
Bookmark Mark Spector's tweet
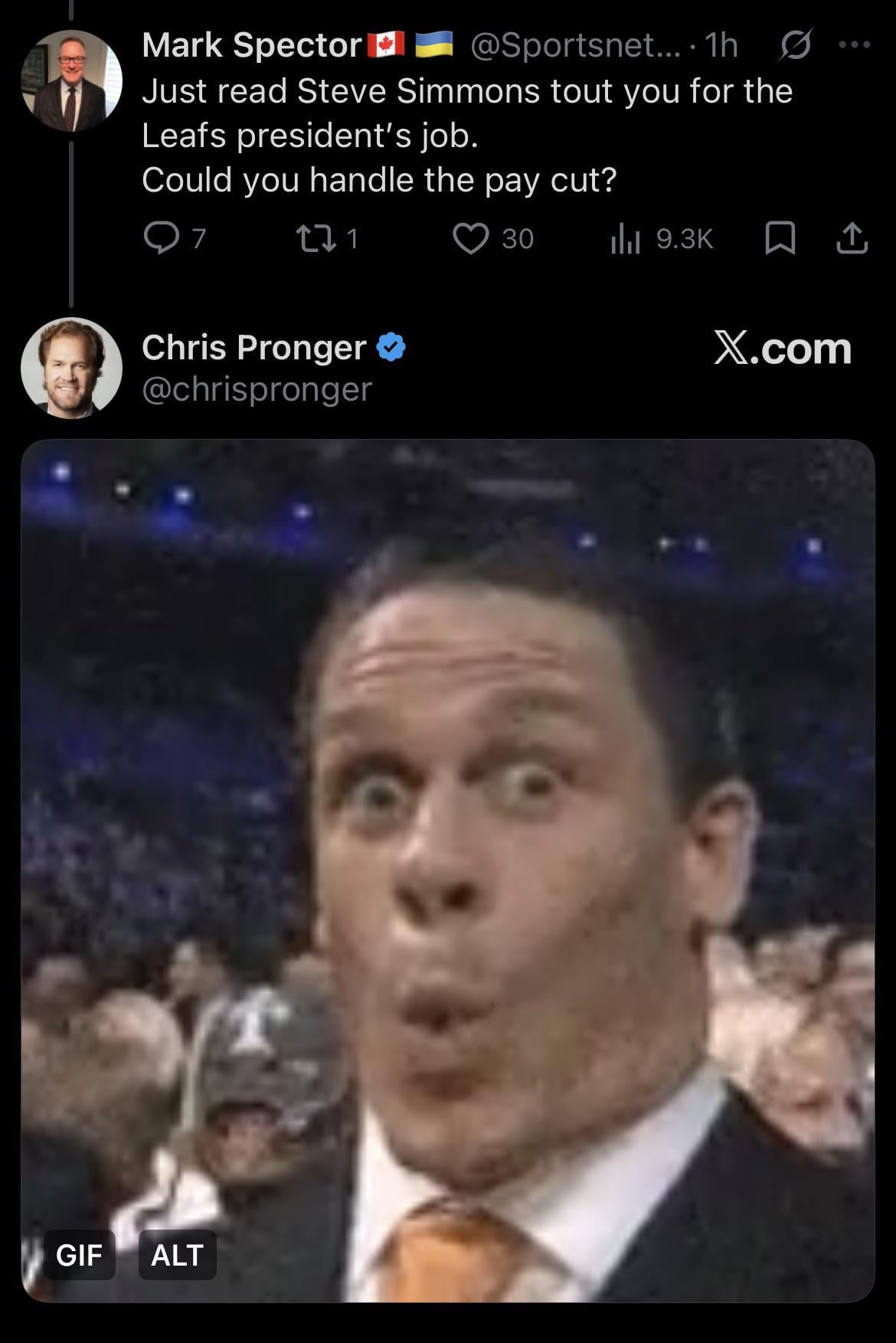pyautogui.click(x=780, y=239)
